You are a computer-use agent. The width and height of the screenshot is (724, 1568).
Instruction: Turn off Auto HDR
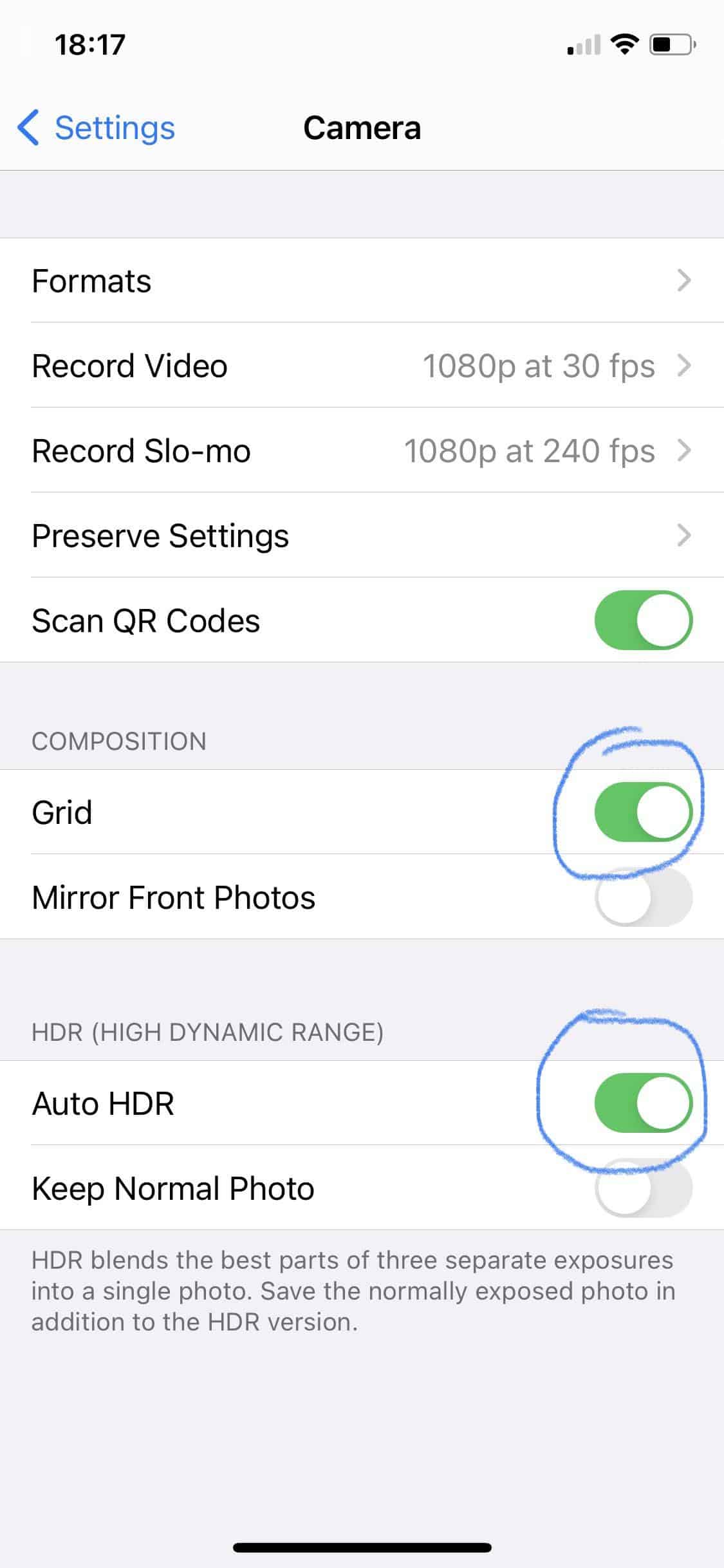coord(643,1103)
